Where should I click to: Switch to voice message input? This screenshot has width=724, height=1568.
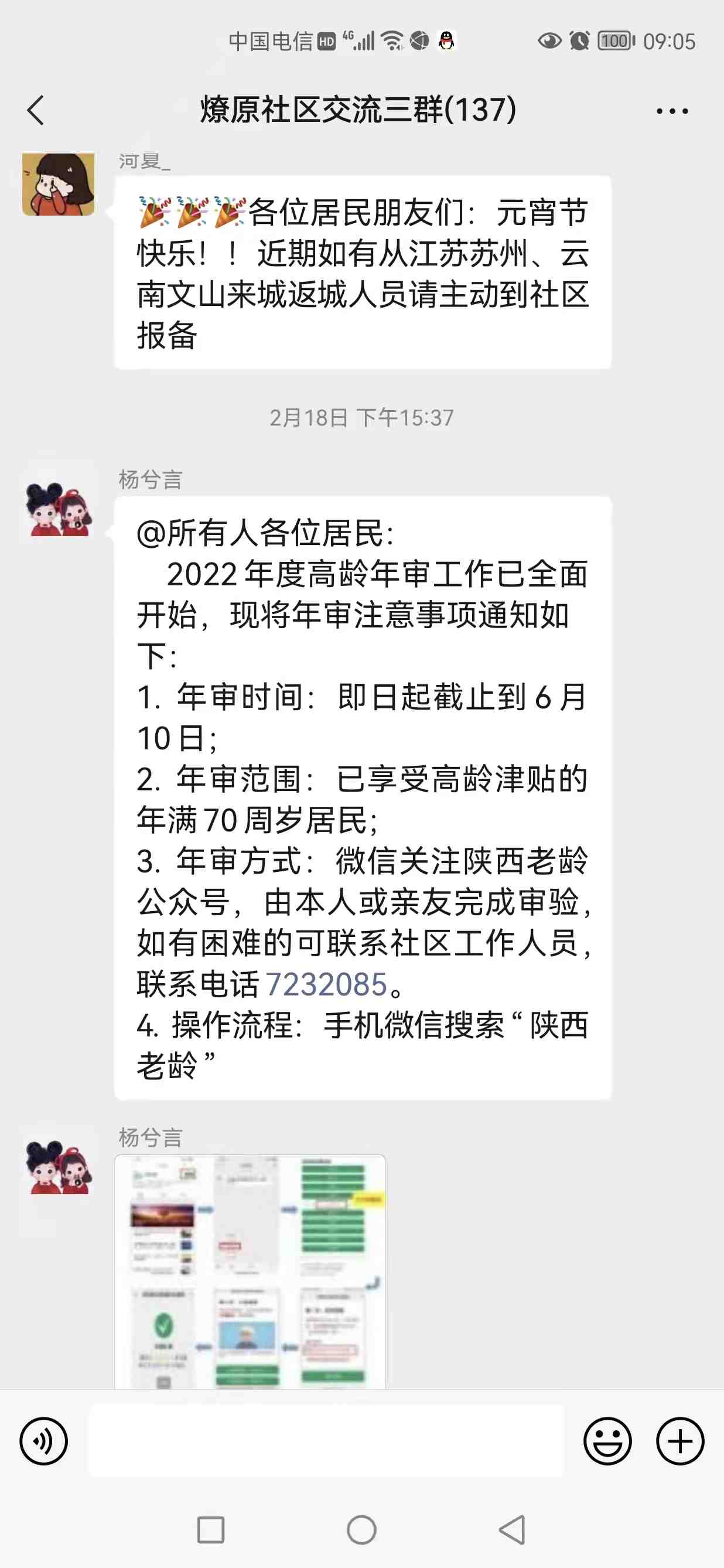(43, 1441)
